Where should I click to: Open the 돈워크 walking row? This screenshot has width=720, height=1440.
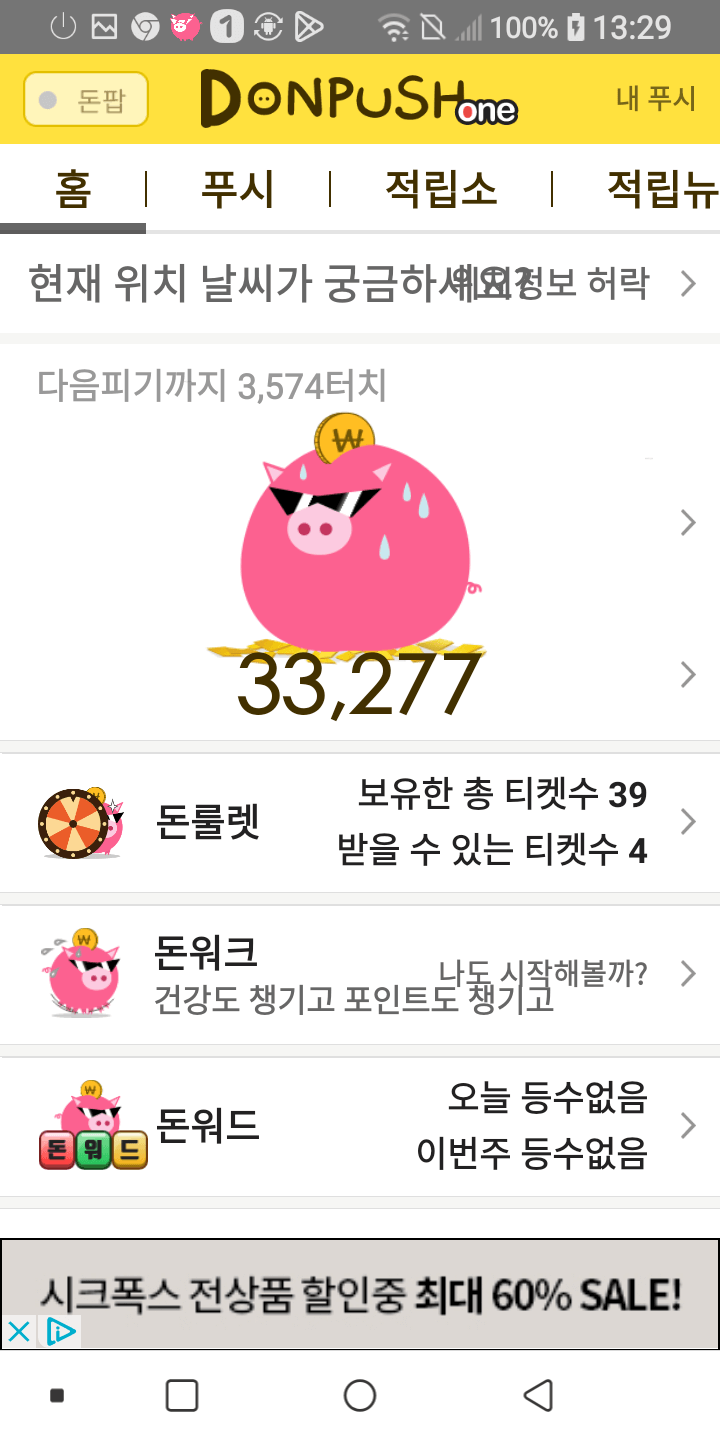tap(360, 974)
